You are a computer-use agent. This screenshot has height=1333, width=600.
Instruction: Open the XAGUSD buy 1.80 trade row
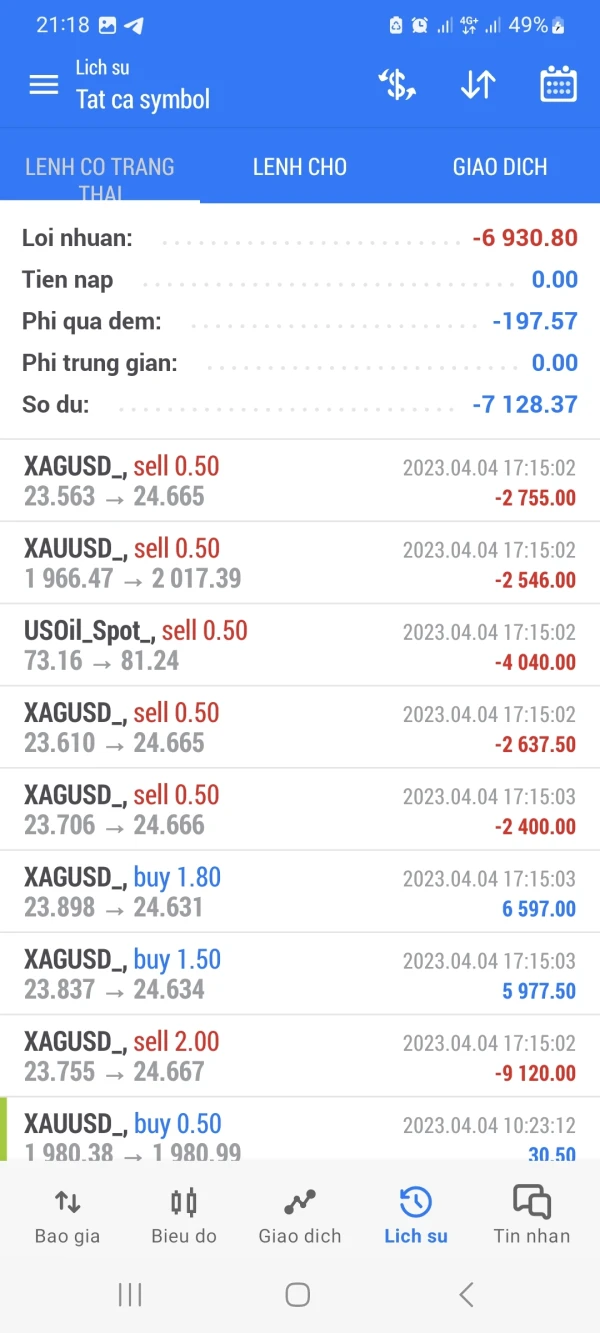300,892
